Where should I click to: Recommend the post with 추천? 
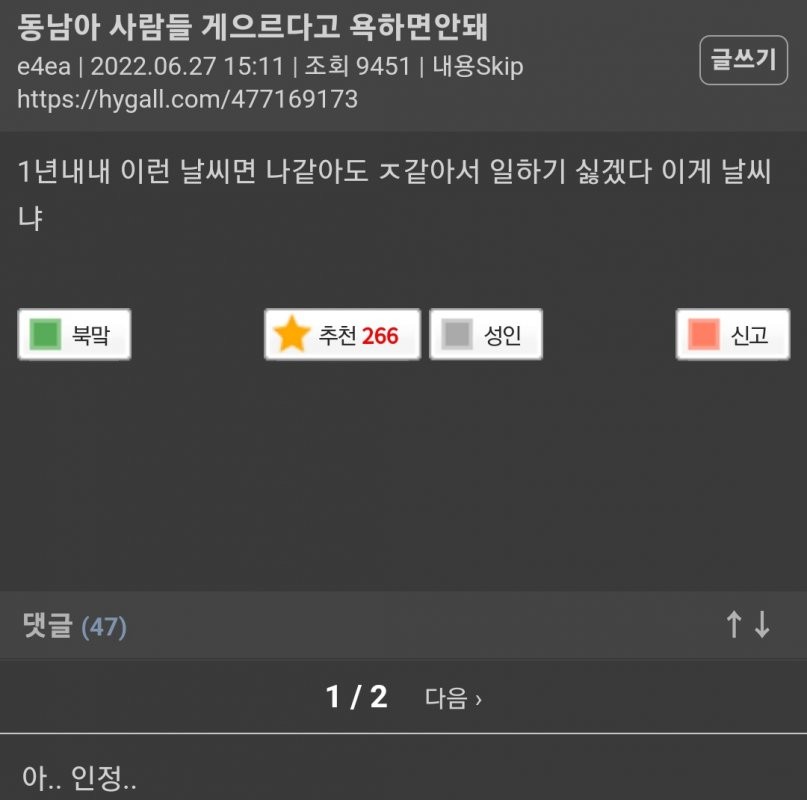coord(342,335)
